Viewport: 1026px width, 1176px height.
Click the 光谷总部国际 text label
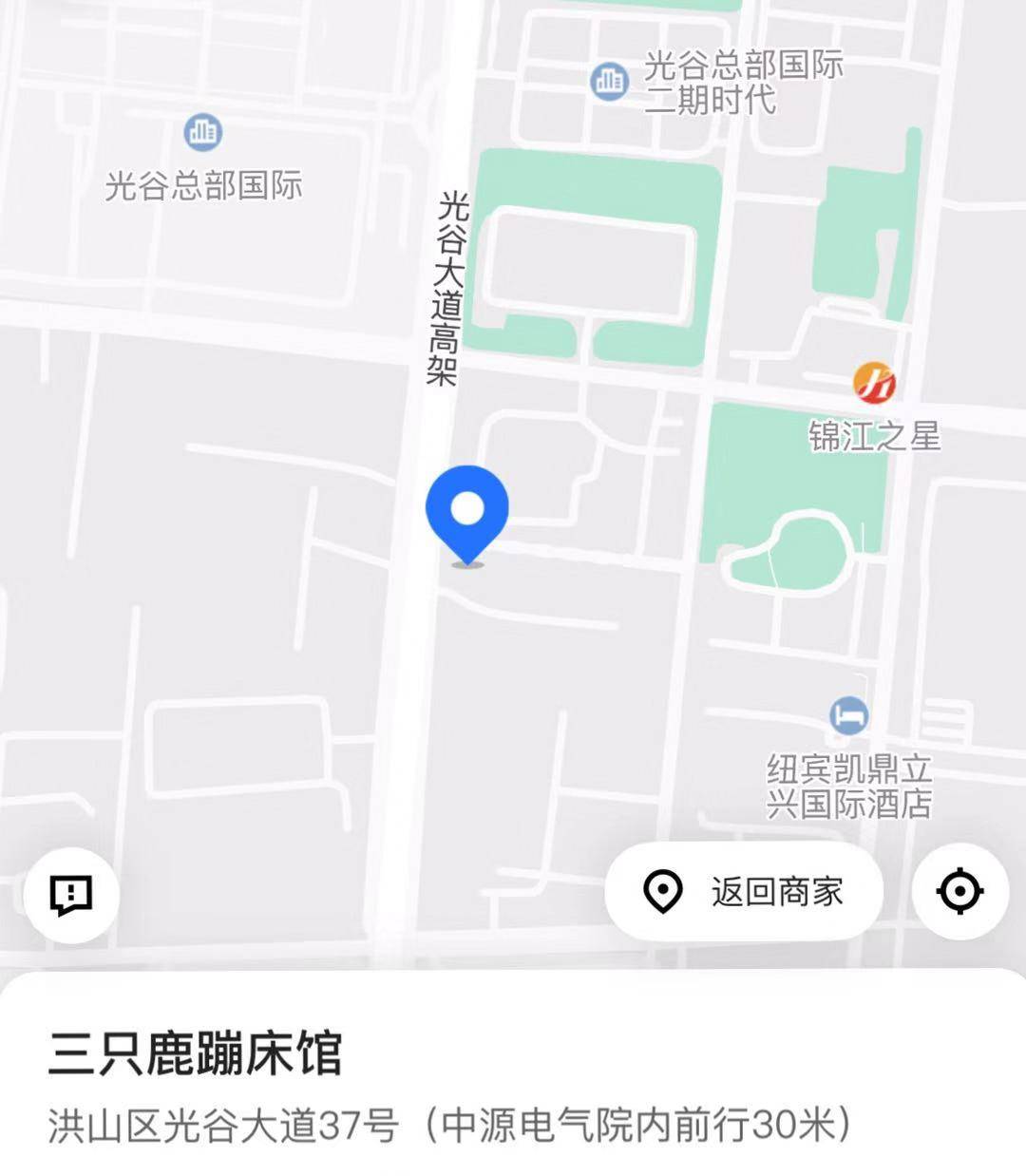pyautogui.click(x=202, y=186)
